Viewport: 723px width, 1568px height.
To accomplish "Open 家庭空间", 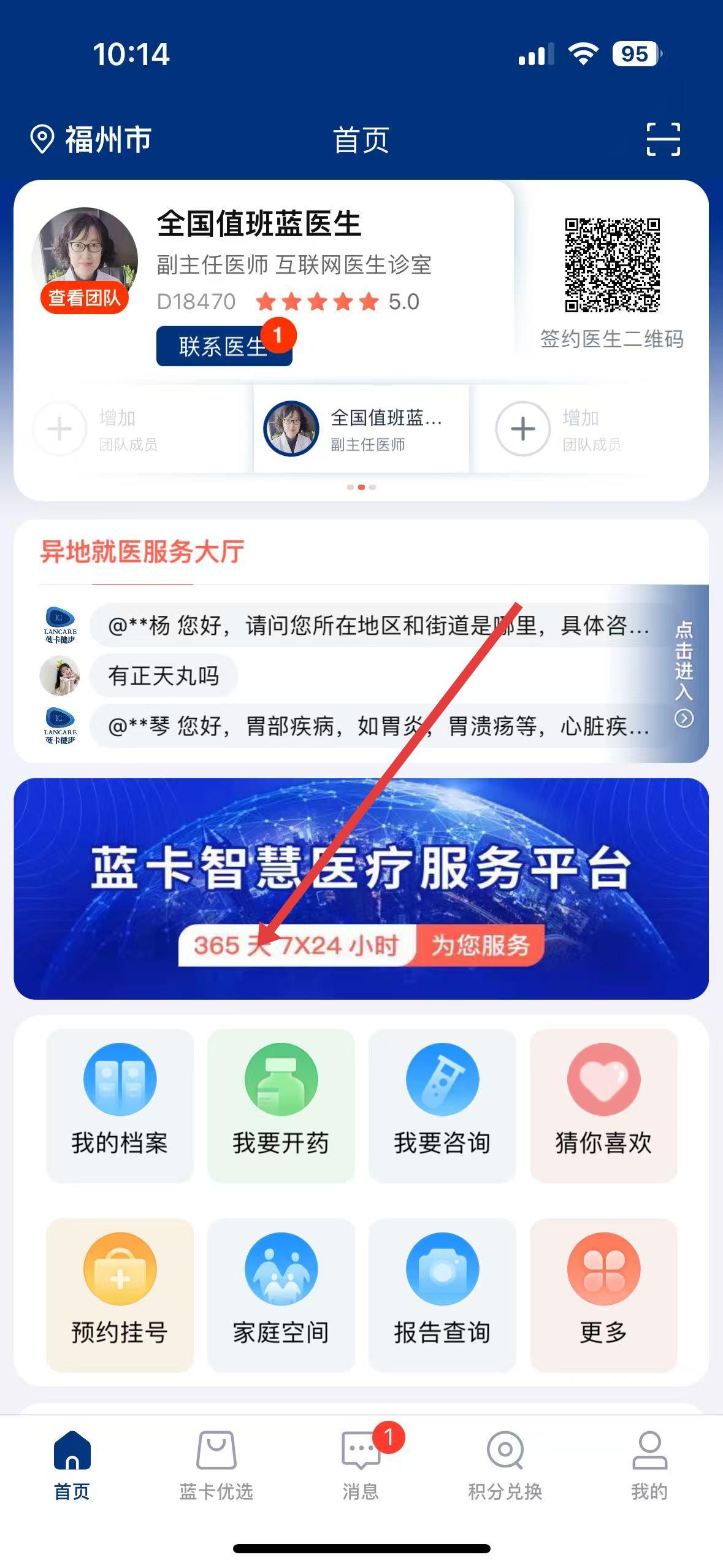I will click(281, 1294).
